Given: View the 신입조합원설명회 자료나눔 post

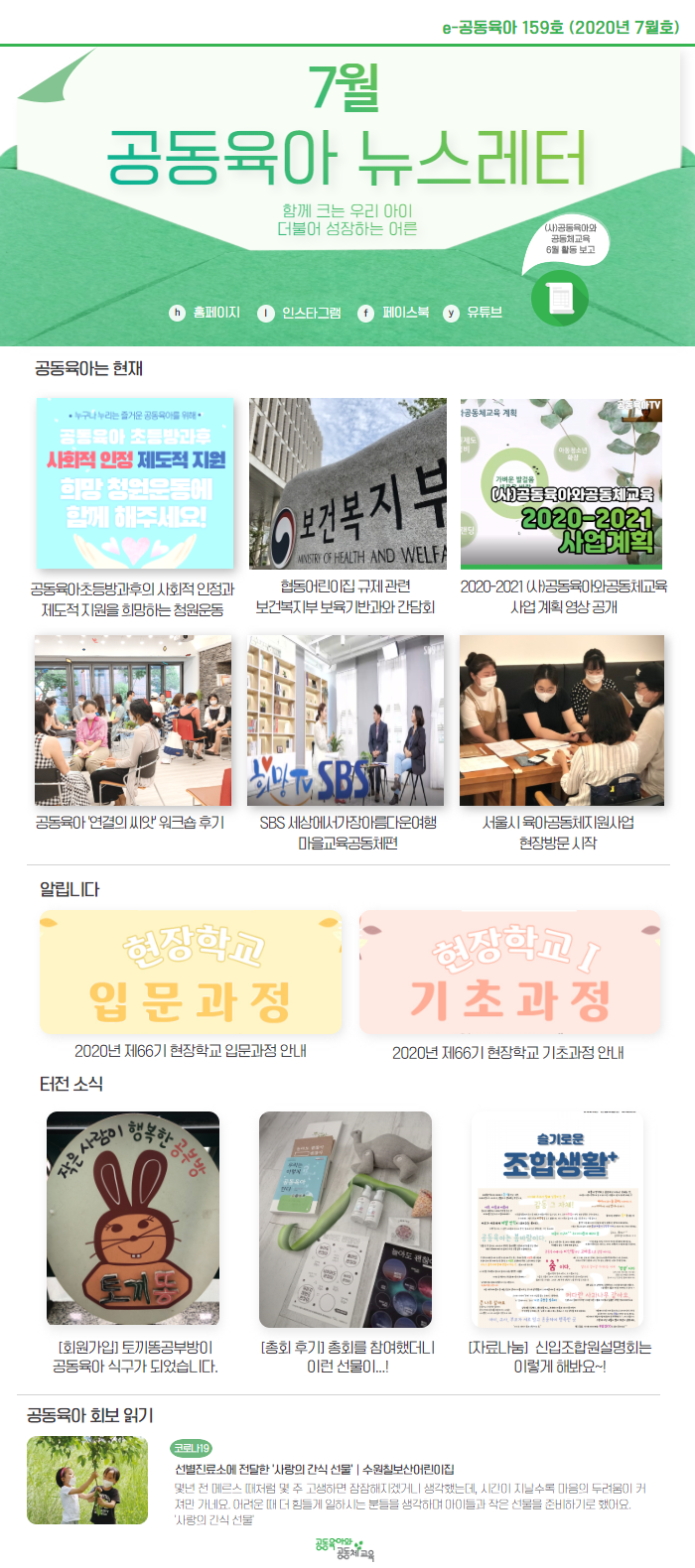Looking at the screenshot, I should pos(559,1219).
